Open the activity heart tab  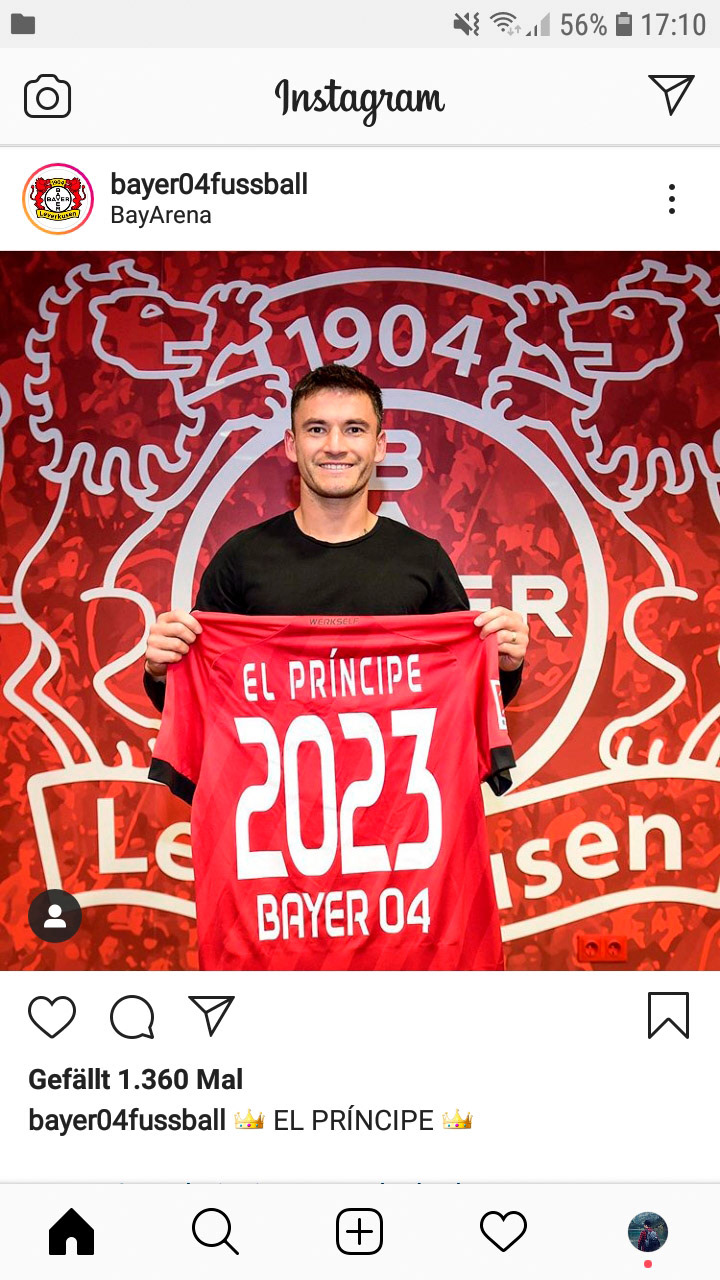[503, 1232]
